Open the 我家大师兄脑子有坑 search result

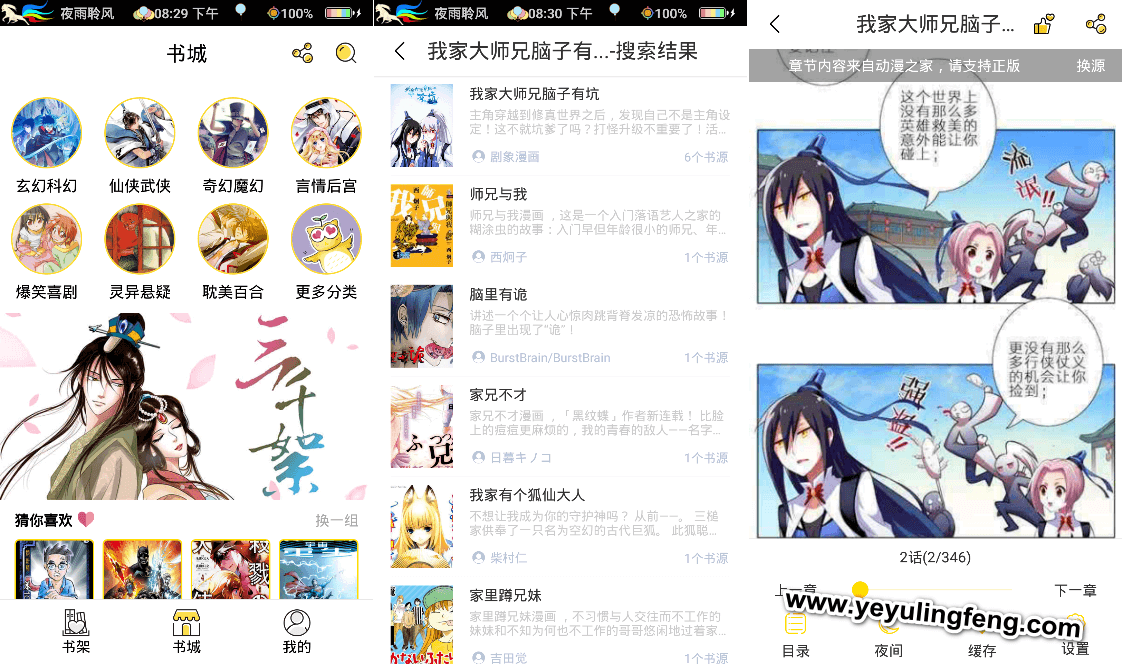[560, 126]
